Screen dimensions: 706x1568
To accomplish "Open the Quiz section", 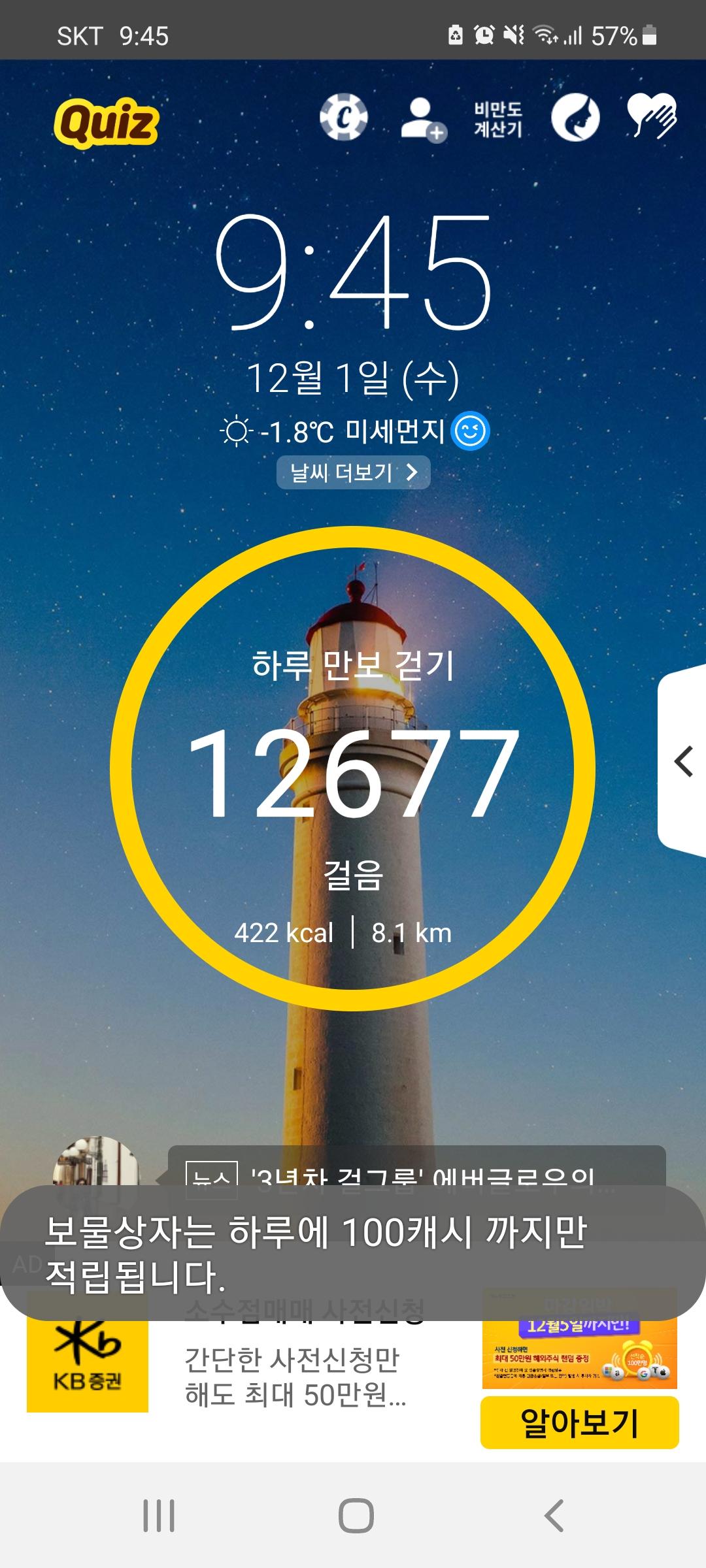I will click(x=106, y=122).
